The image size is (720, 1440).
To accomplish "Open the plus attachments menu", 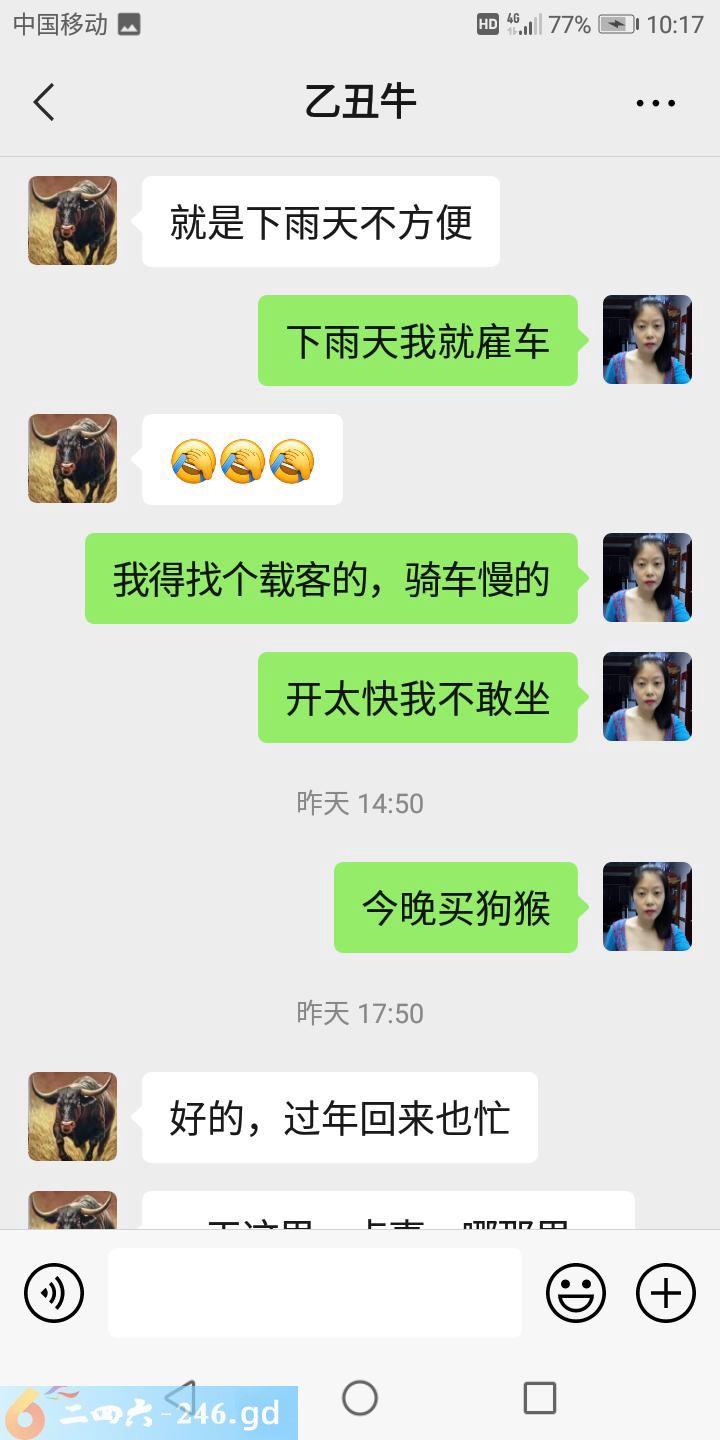I will point(666,1293).
